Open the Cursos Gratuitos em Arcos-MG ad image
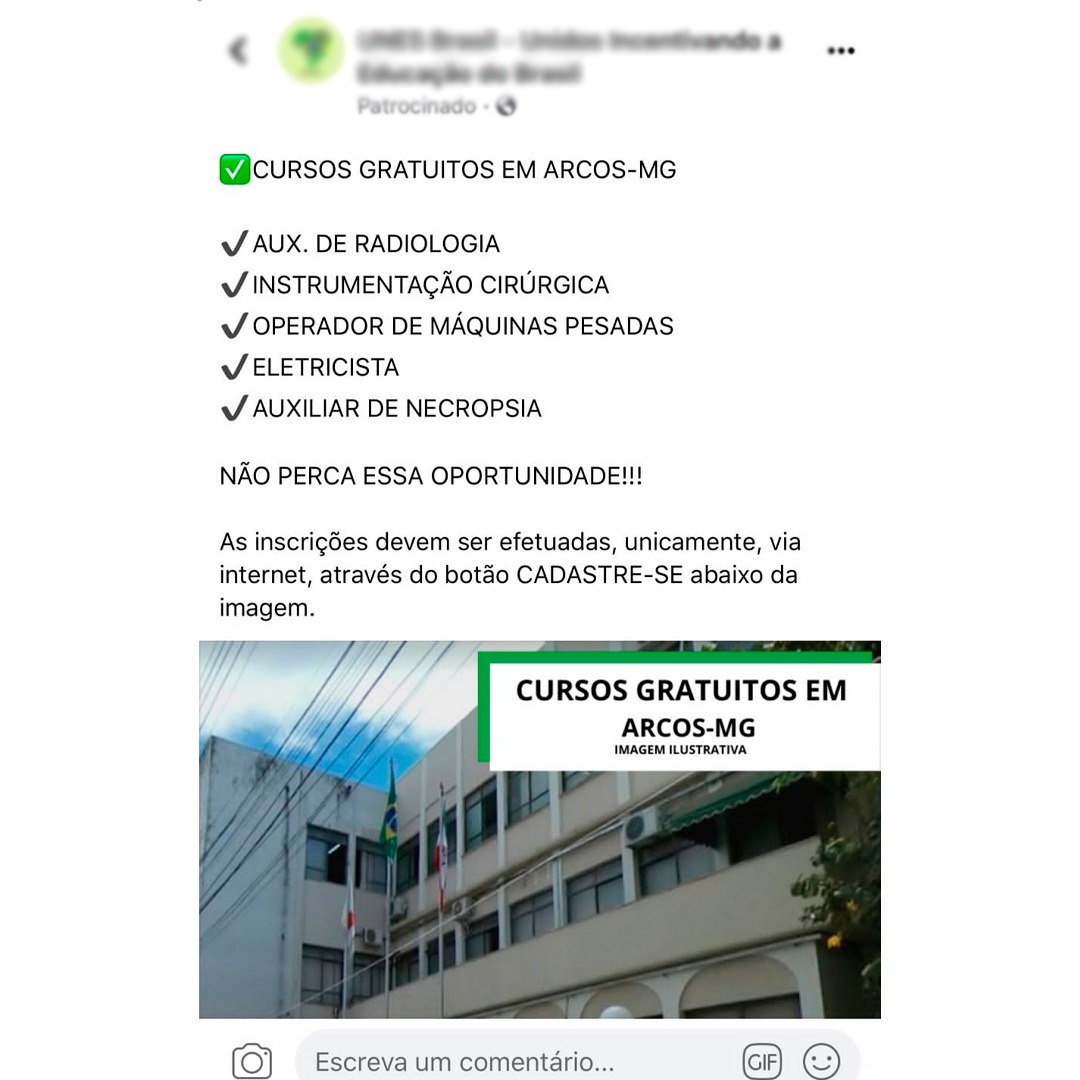The image size is (1080, 1080). click(x=540, y=829)
